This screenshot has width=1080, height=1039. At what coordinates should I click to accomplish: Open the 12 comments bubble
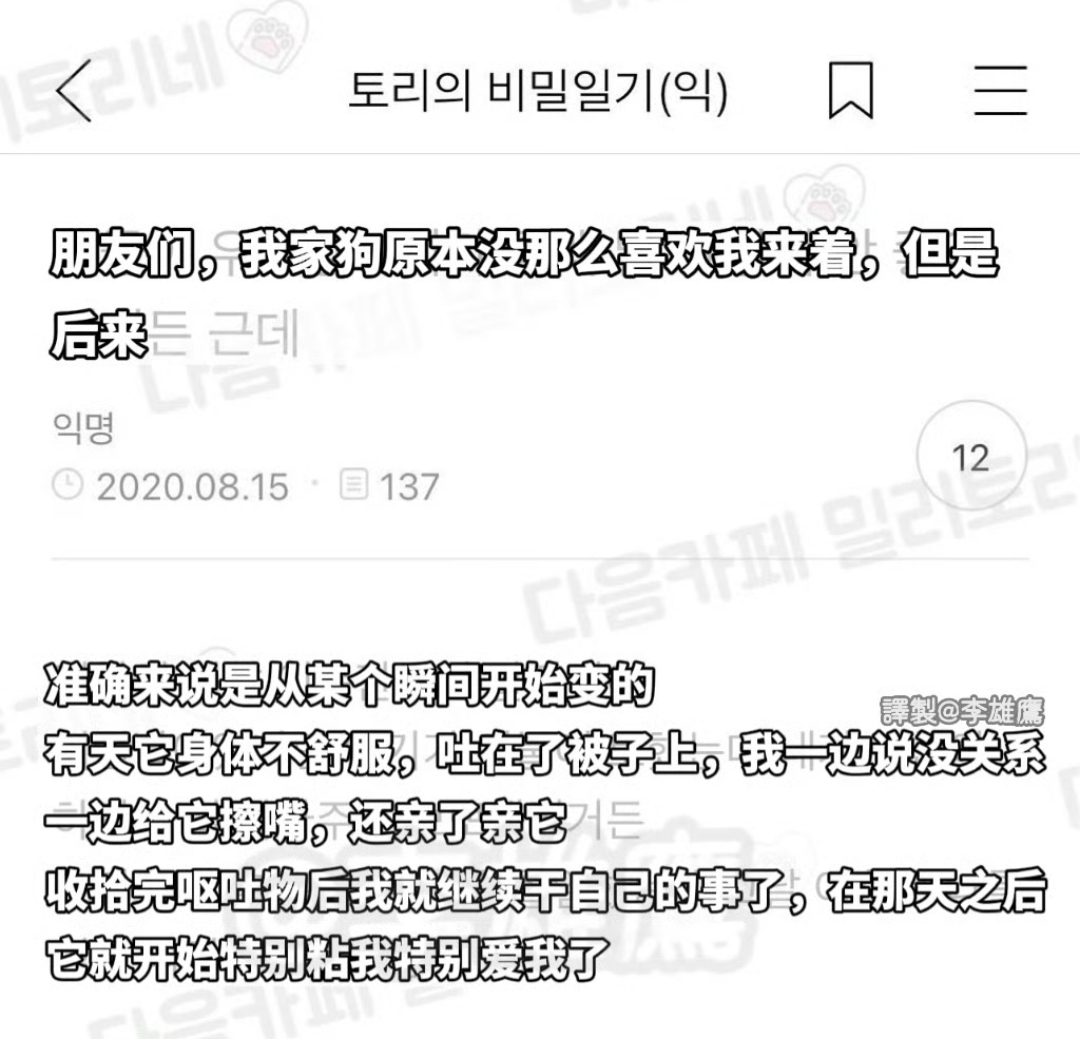click(x=970, y=459)
